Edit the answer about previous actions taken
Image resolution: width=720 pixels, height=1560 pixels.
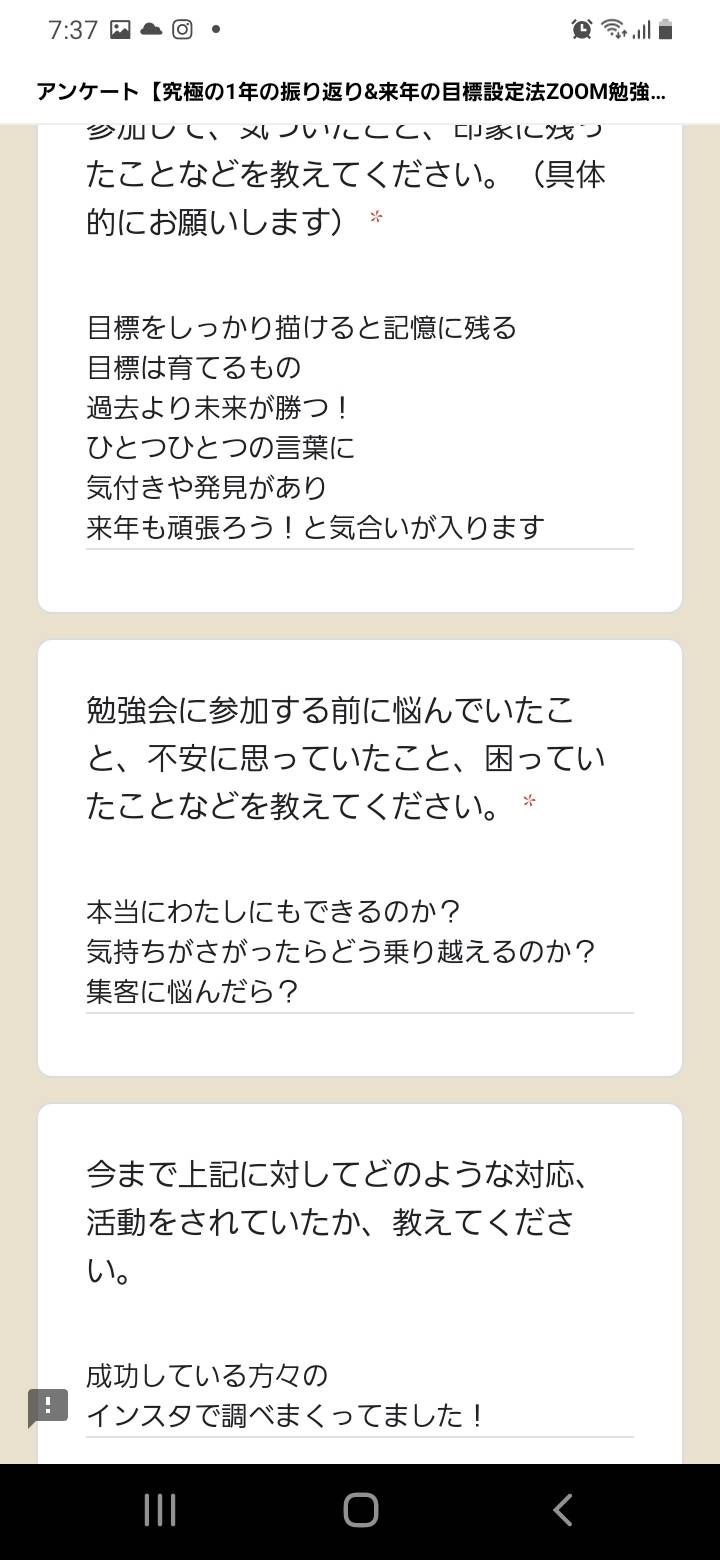click(359, 1396)
